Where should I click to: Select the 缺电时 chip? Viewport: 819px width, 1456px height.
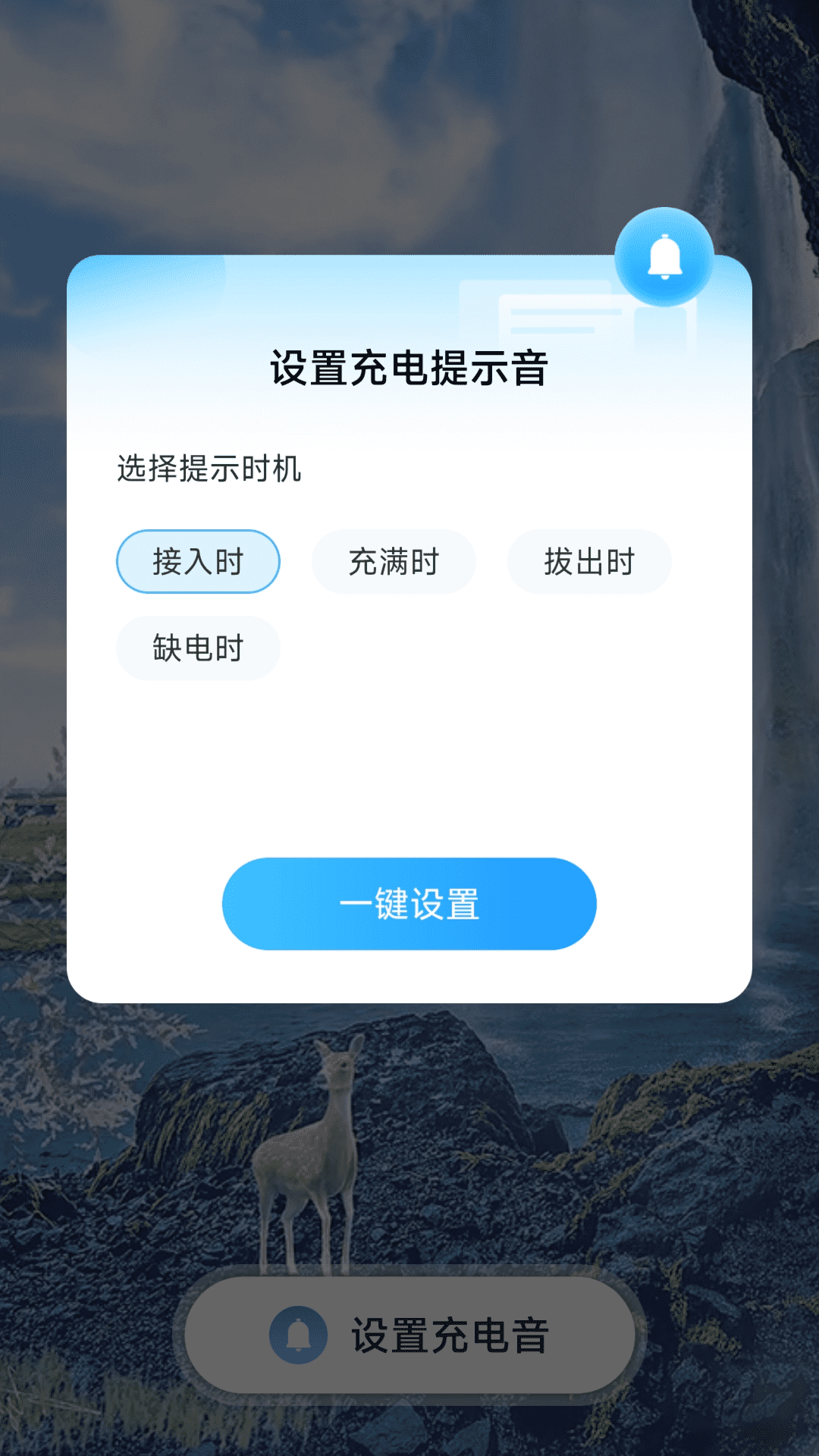198,648
